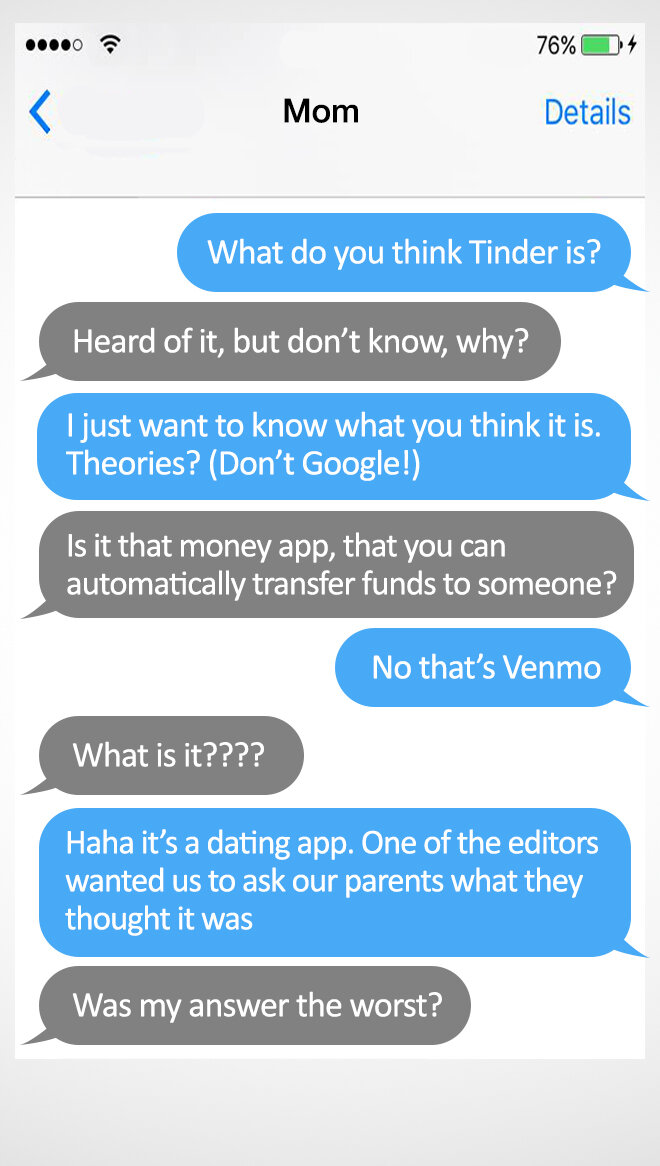Open Details for the Mom conversation

[587, 112]
